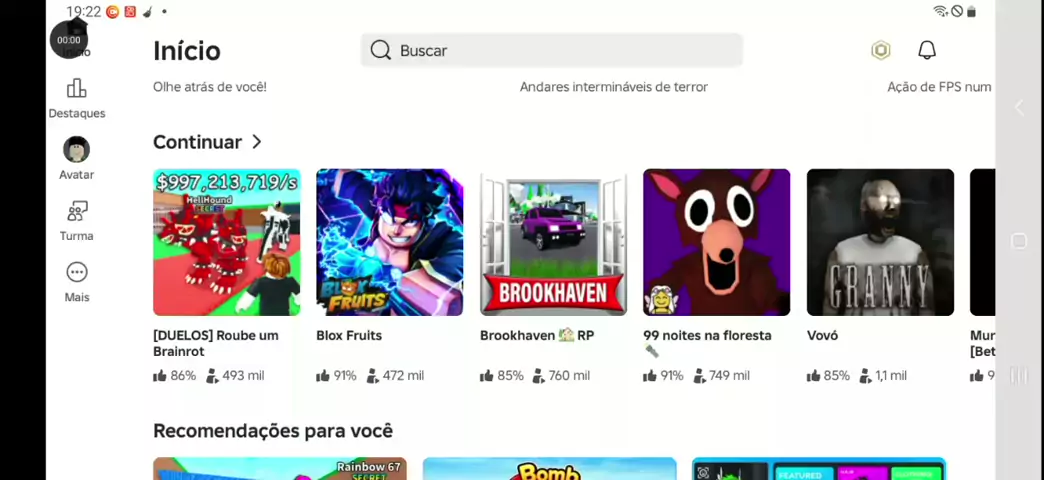Launch the Blox Fruits game card
The image size is (1044, 480).
click(x=389, y=242)
